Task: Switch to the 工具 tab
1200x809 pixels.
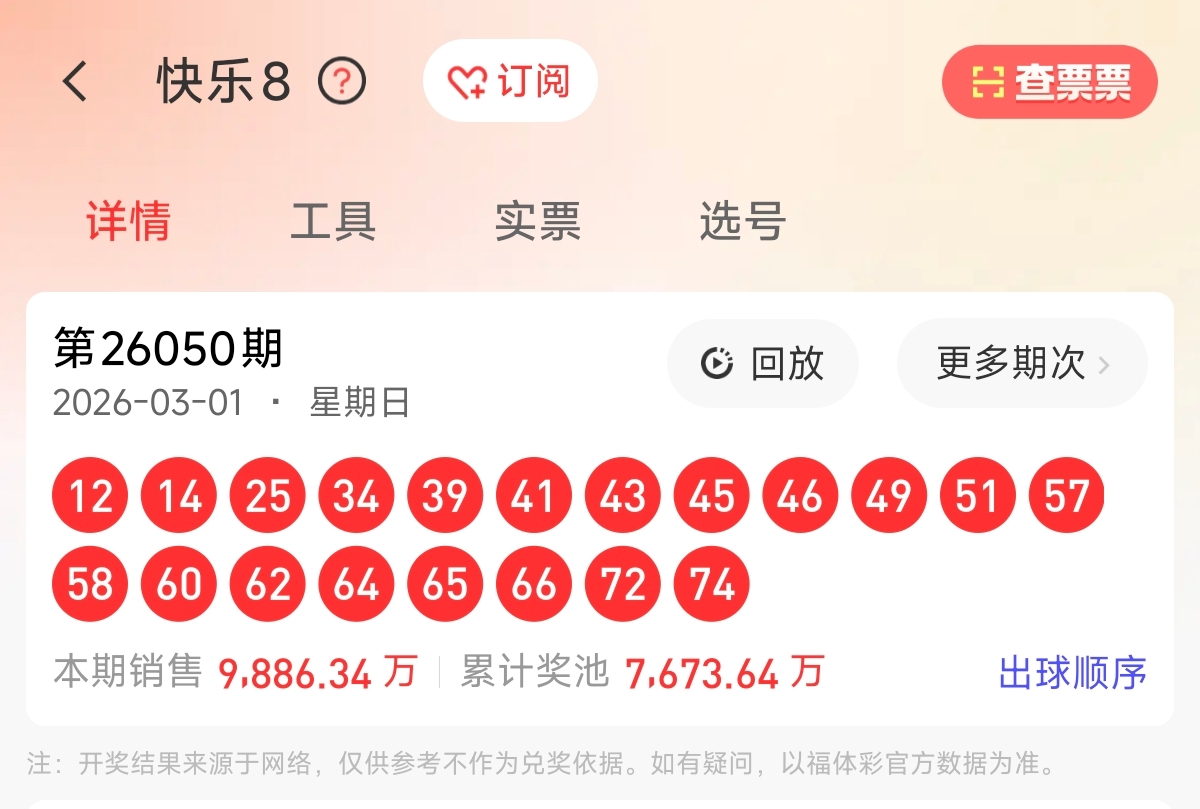Action: point(333,221)
